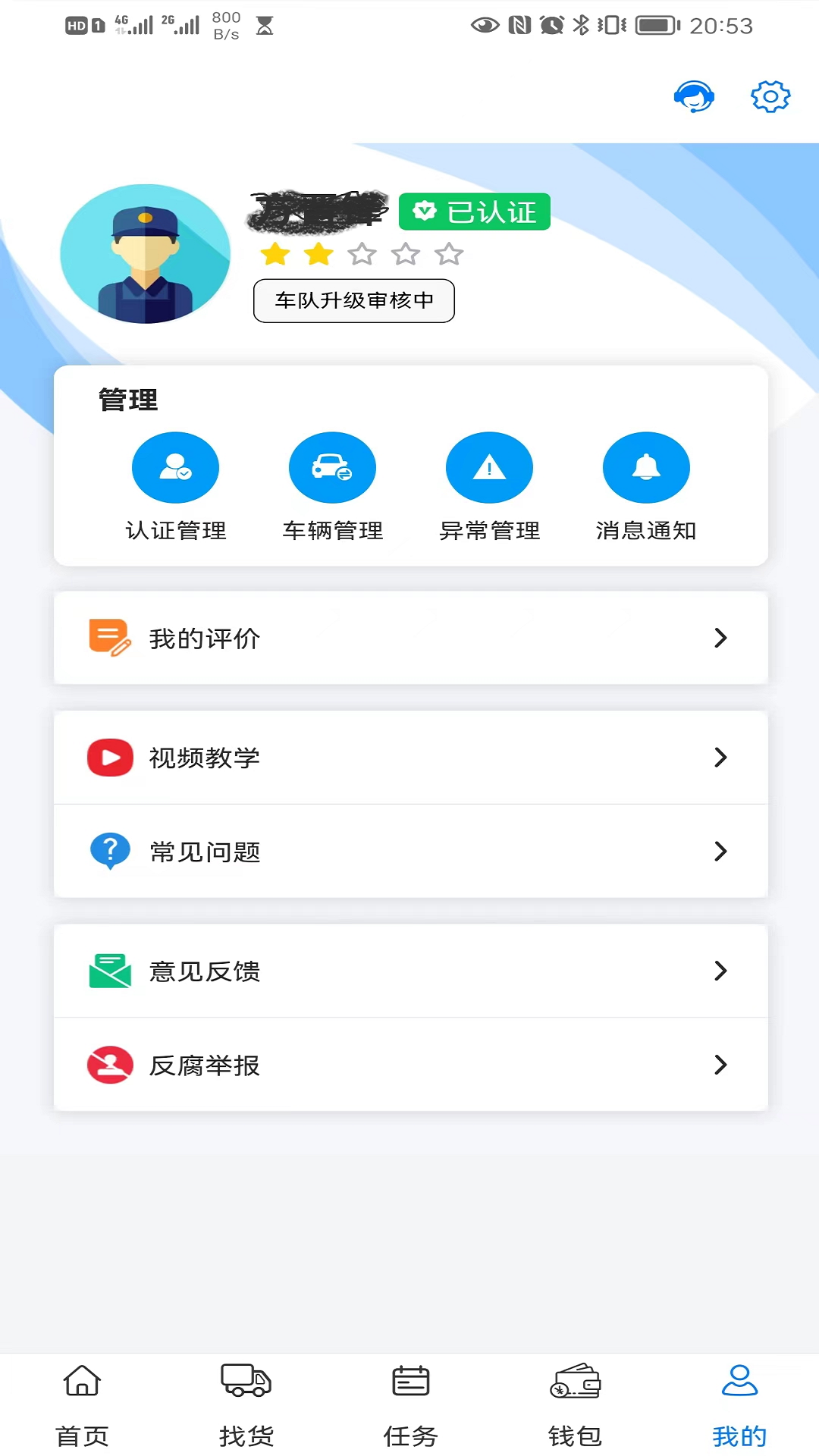Expand 反腐举报 with its chevron

(x=720, y=1065)
